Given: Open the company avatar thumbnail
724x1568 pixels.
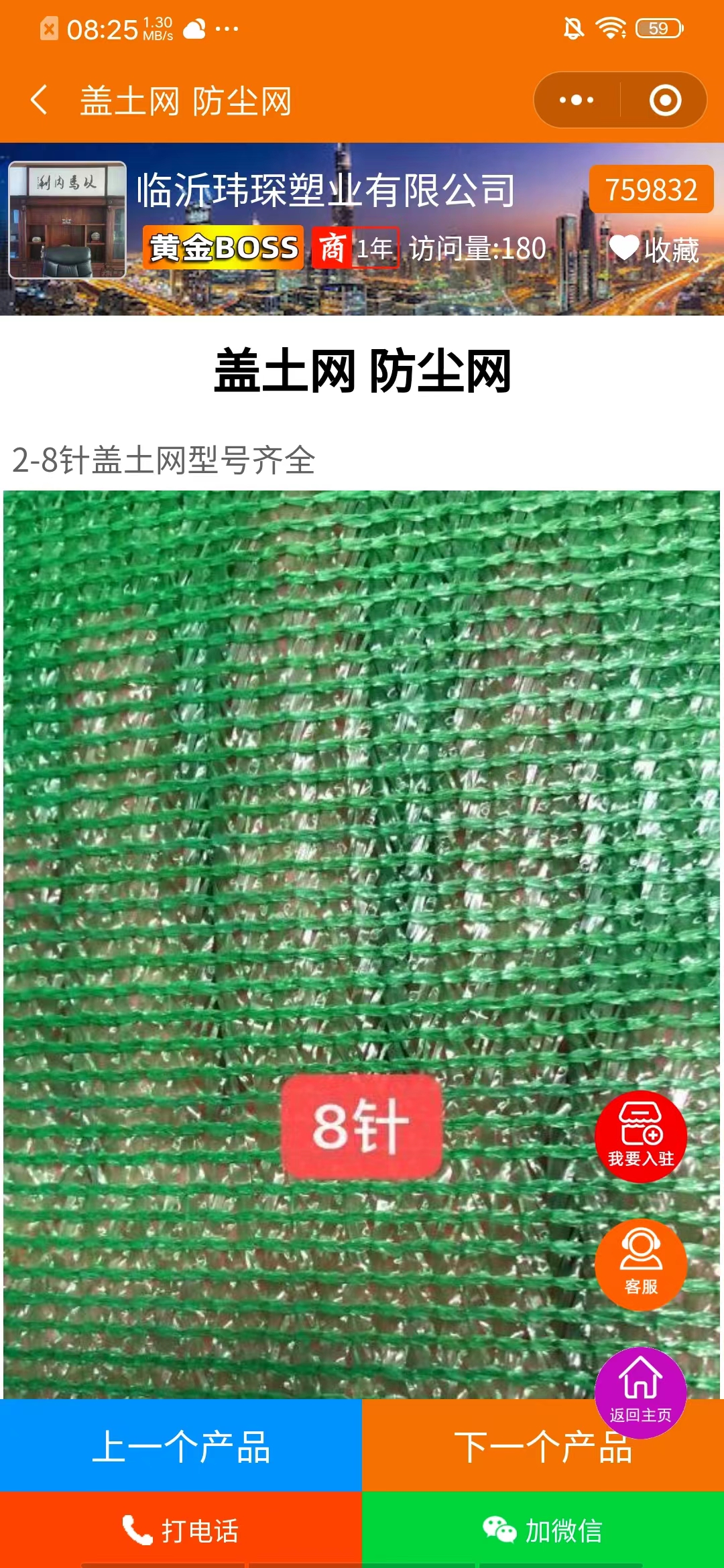Looking at the screenshot, I should coord(67,220).
